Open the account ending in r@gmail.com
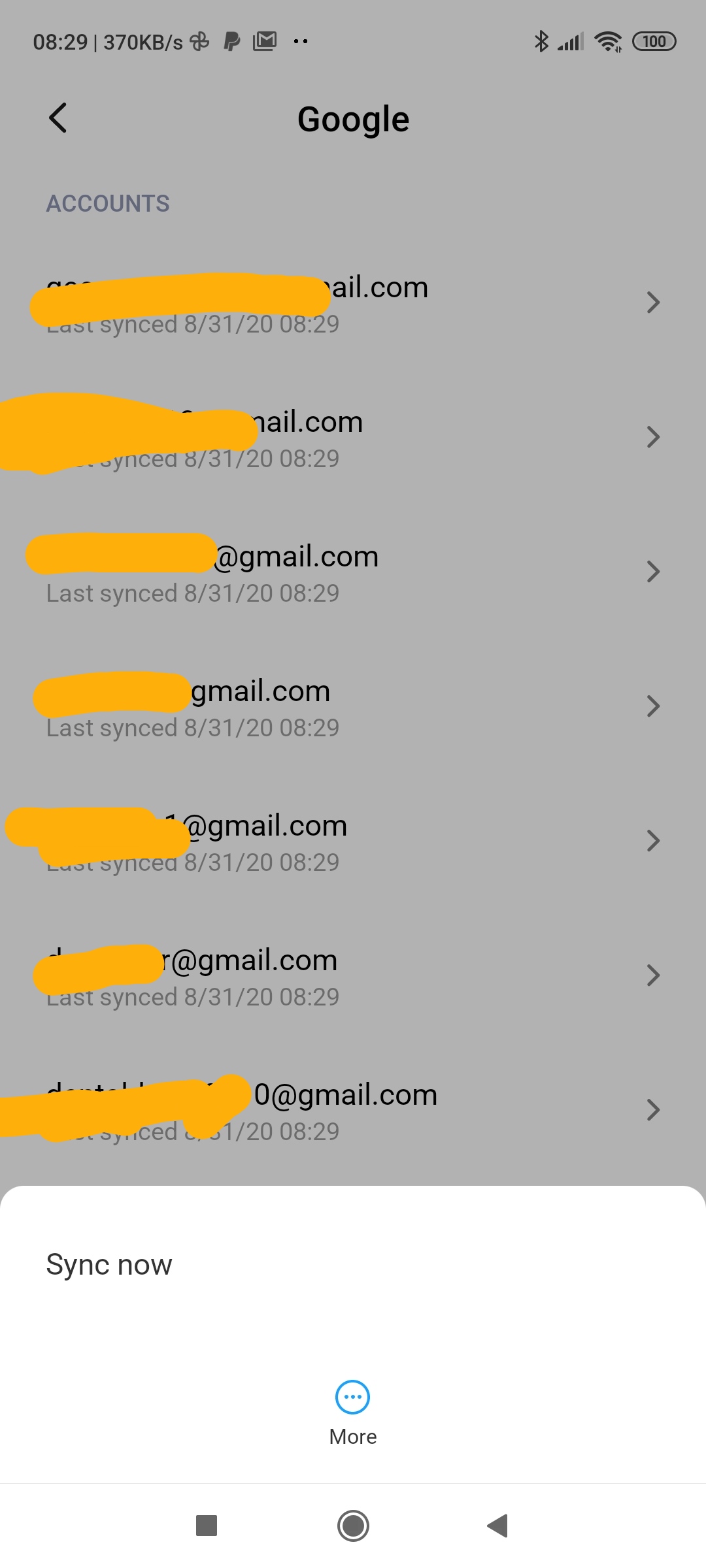This screenshot has height=1568, width=706. point(353,975)
